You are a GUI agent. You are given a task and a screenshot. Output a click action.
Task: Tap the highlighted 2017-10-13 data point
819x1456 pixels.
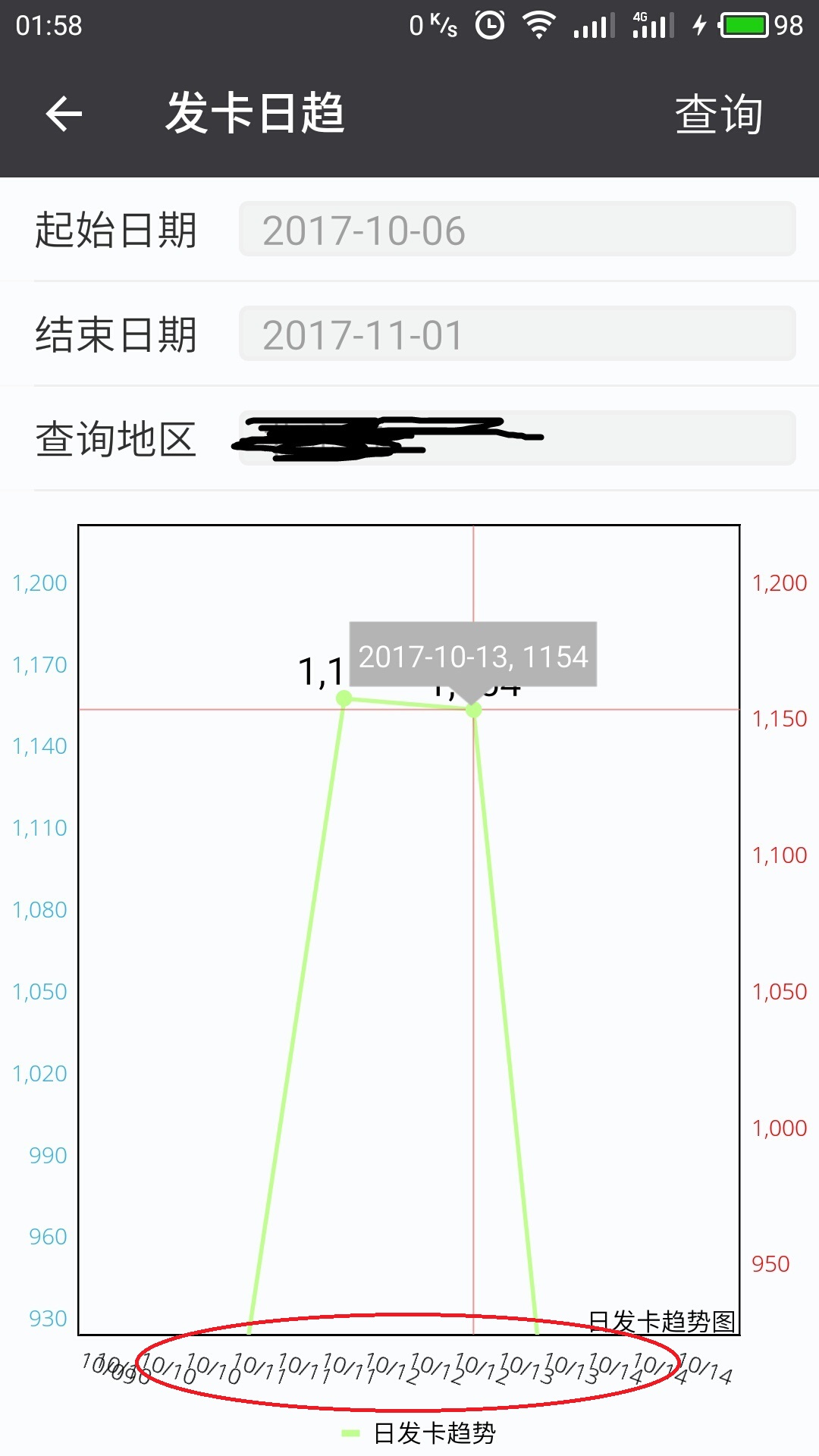coord(473,710)
